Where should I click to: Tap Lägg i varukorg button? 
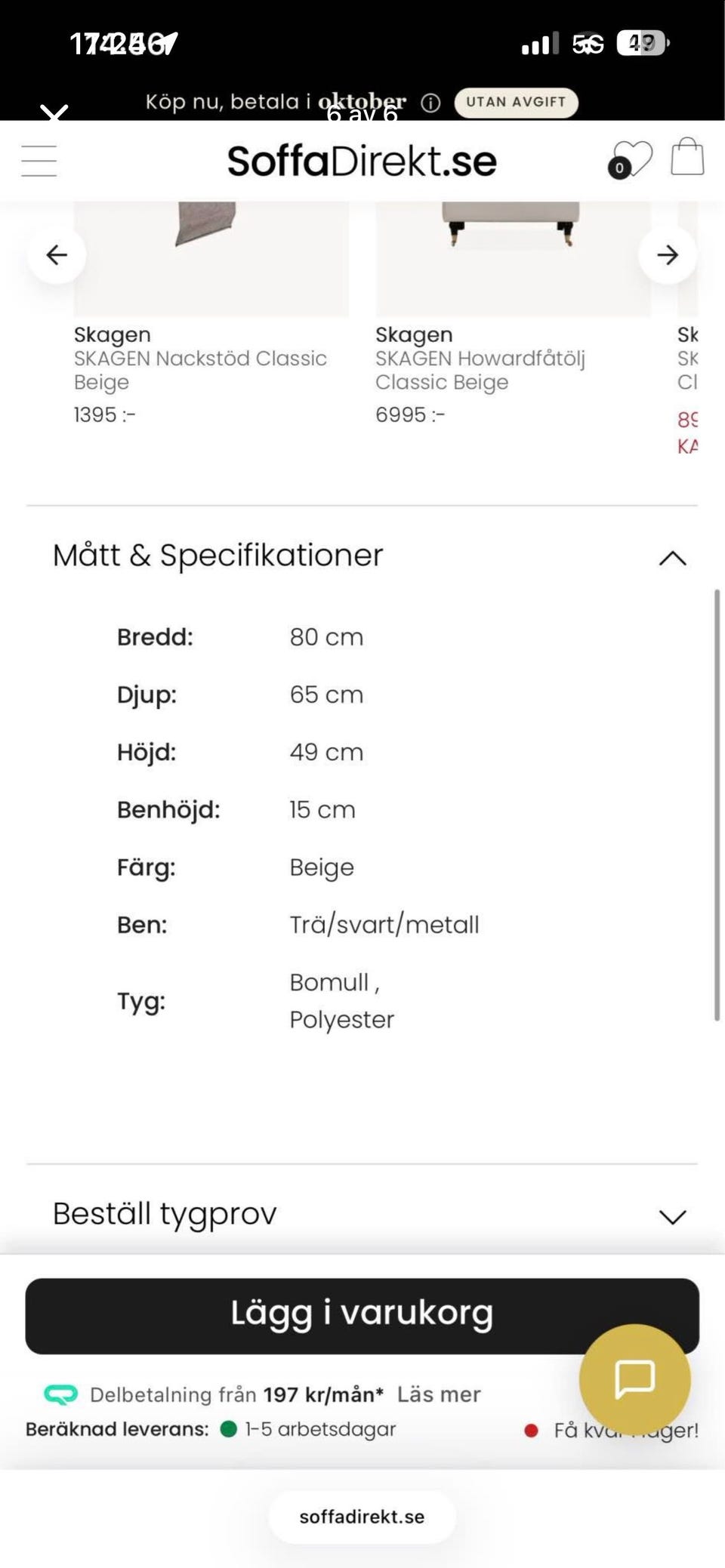(362, 1316)
